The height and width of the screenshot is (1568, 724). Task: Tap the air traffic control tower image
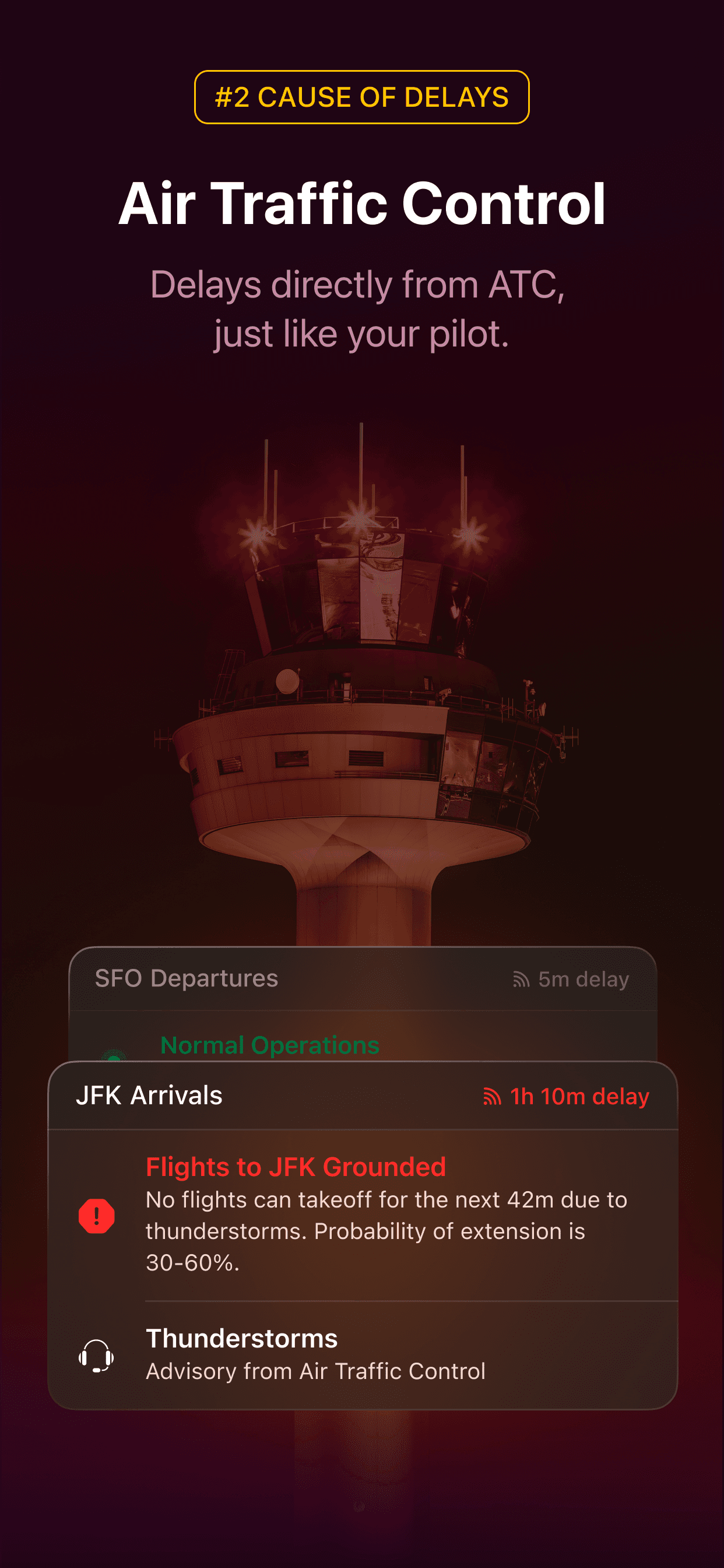point(362,700)
